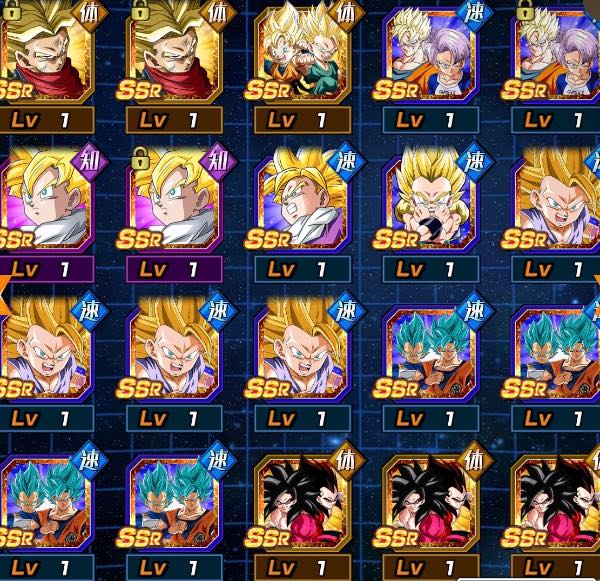Open the arms-crossed long-haired Gotenks 速 card

[x=430, y=199]
